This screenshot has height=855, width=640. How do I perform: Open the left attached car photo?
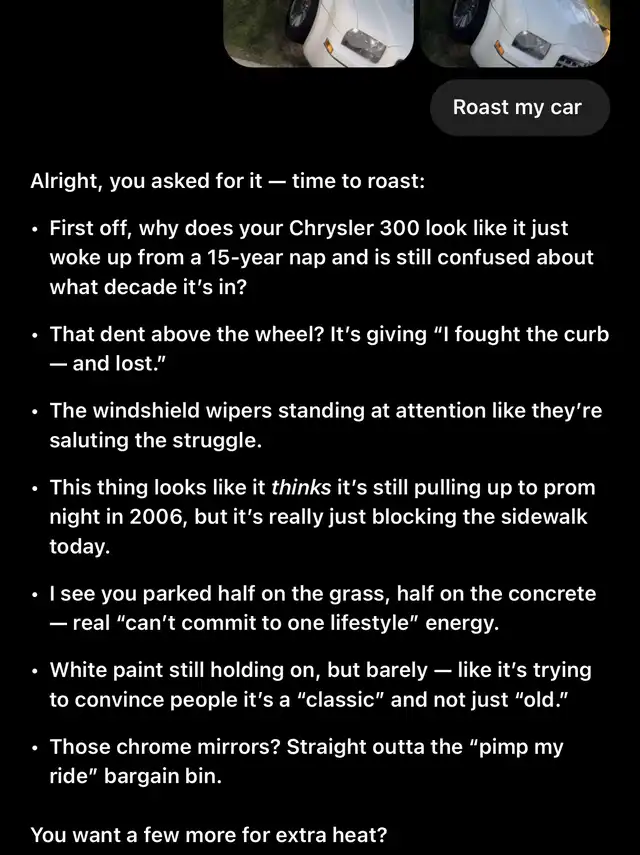[317, 32]
